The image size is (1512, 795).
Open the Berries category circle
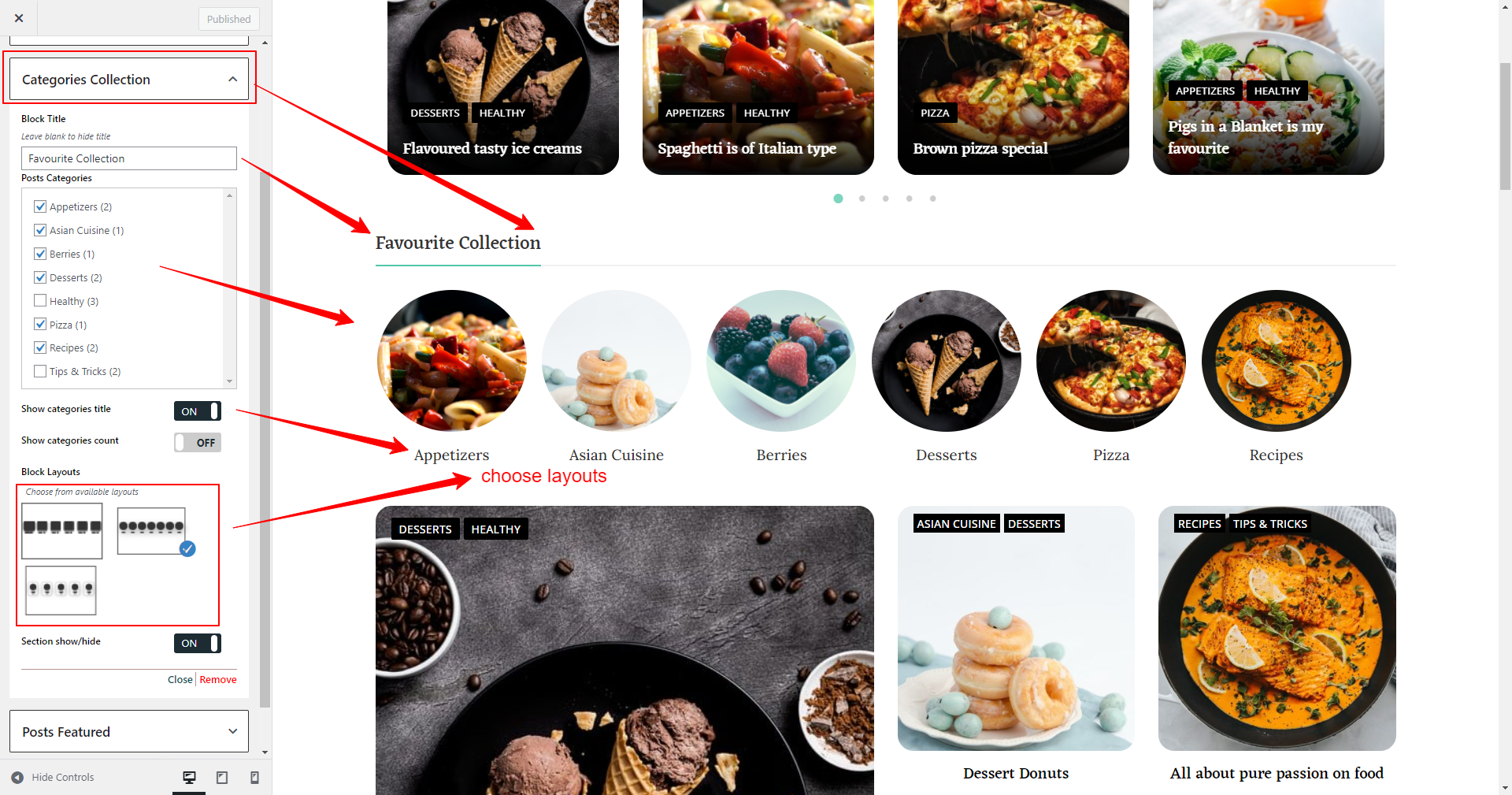(781, 361)
